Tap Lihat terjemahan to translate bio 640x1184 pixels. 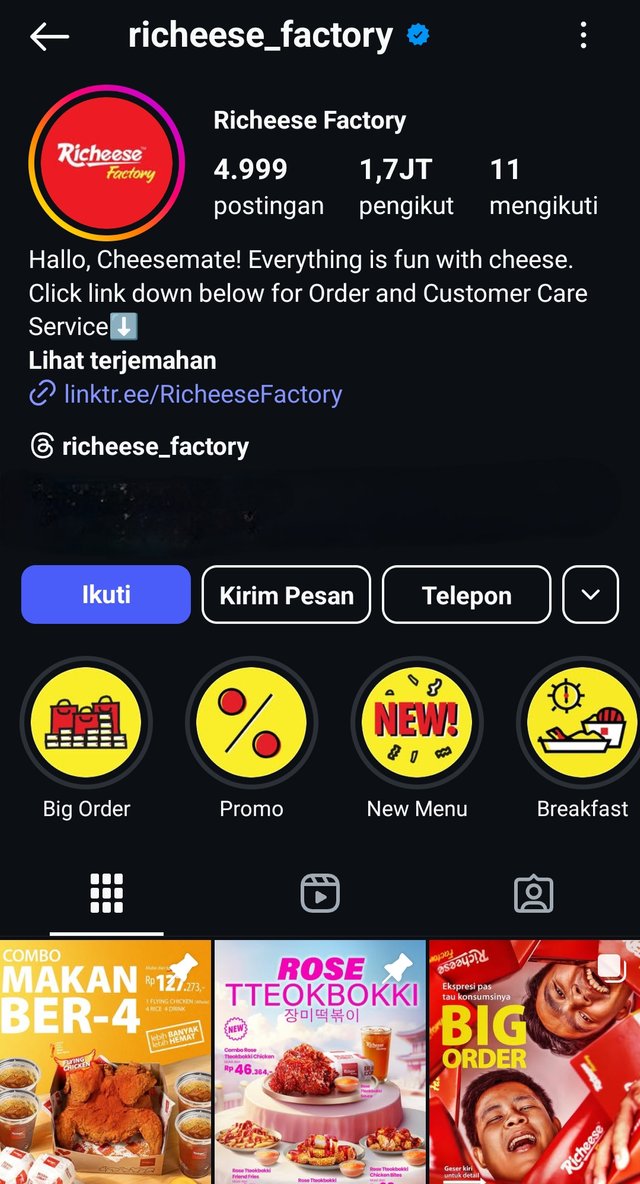pyautogui.click(x=122, y=361)
